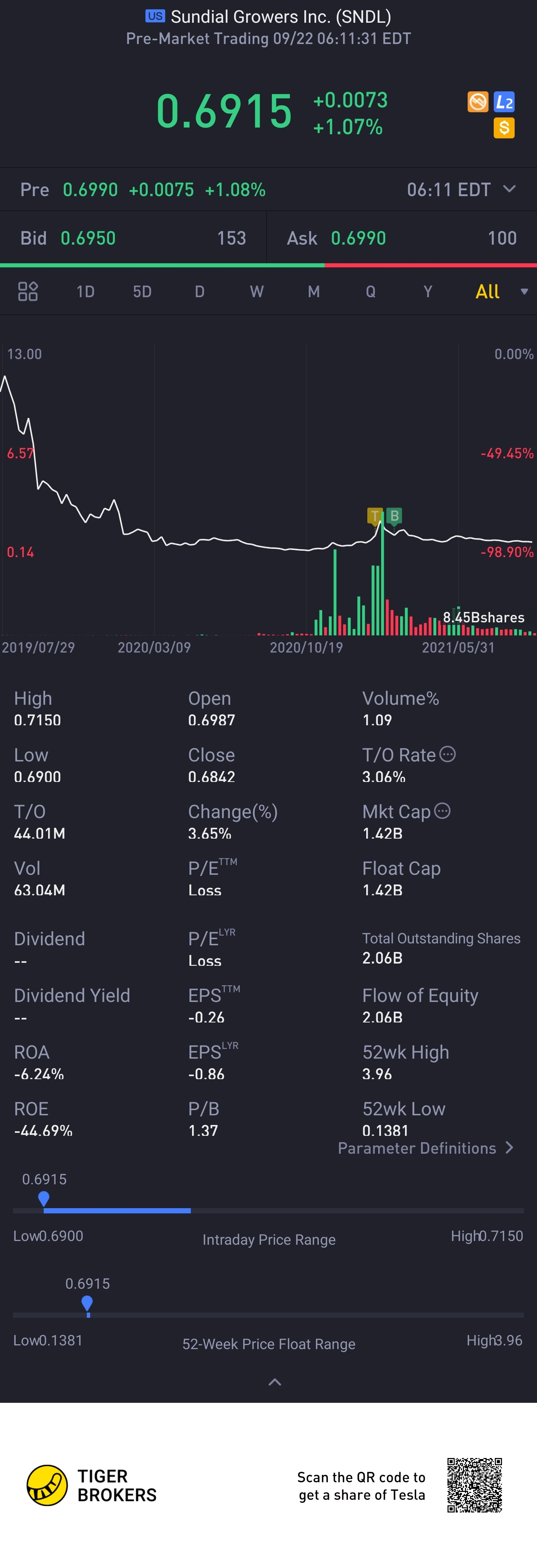Switch chart to the 1D timeframe
The image size is (537, 1568).
point(85,292)
